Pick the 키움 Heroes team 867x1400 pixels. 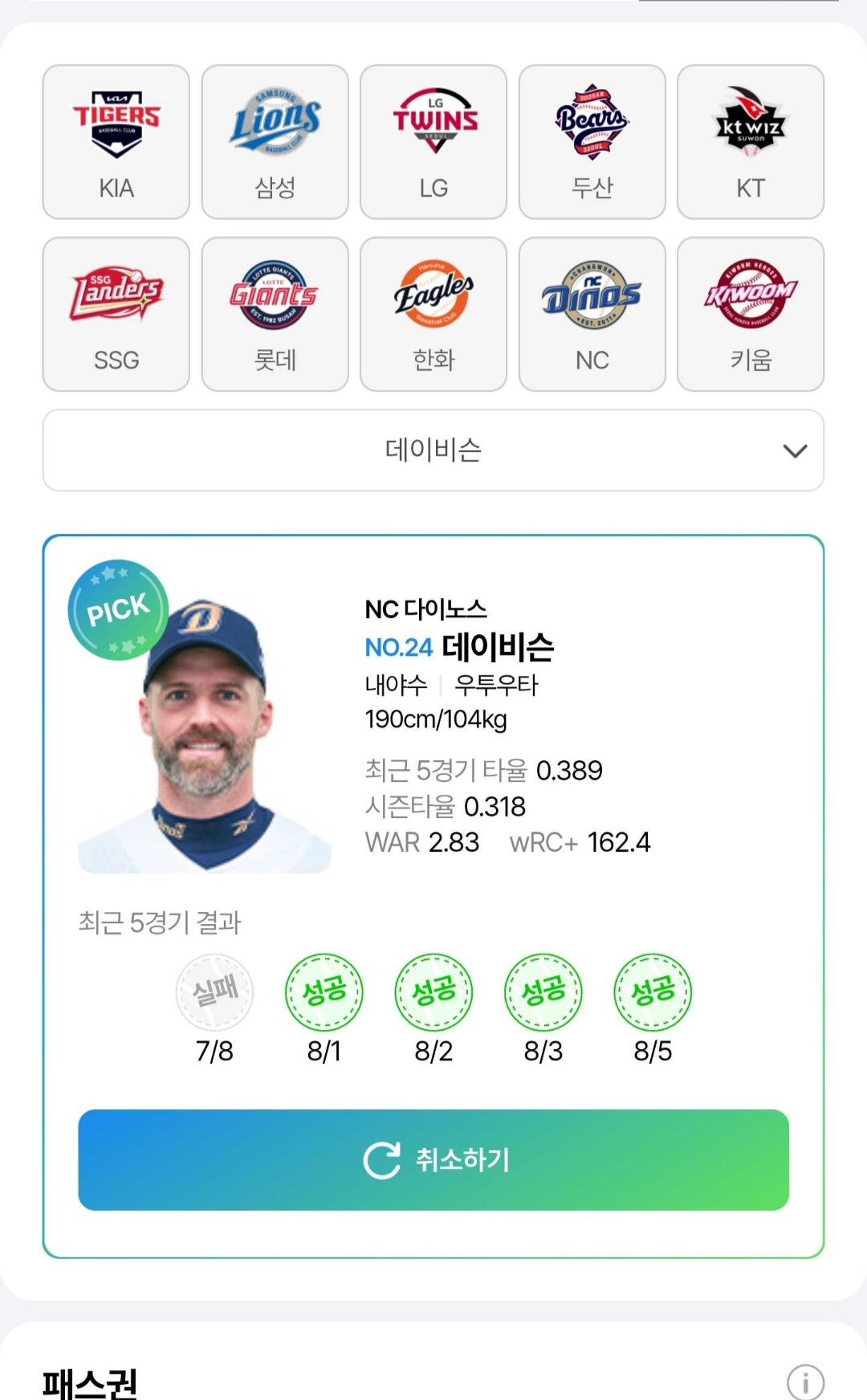point(751,314)
